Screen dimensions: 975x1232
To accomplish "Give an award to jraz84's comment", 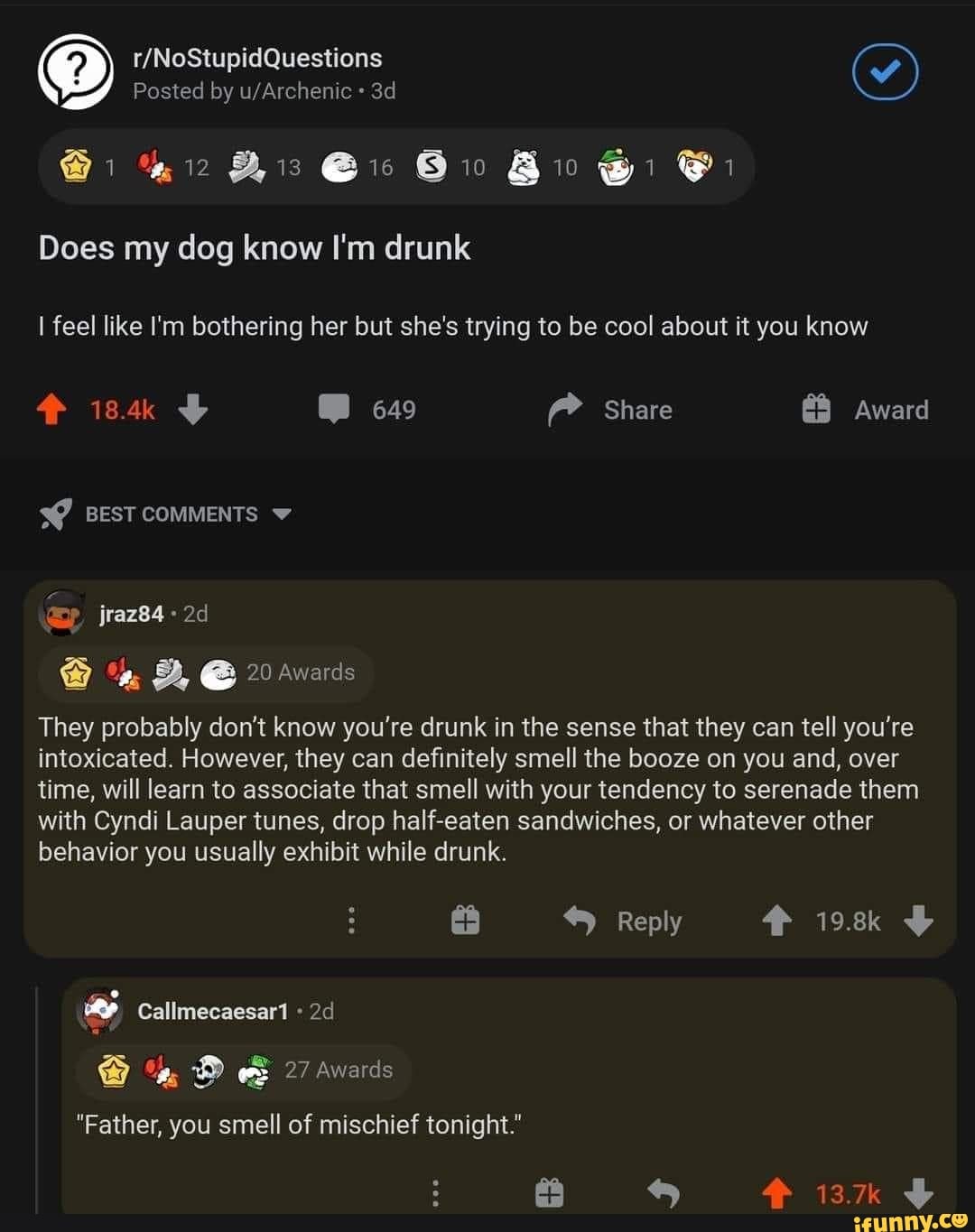I will point(465,921).
